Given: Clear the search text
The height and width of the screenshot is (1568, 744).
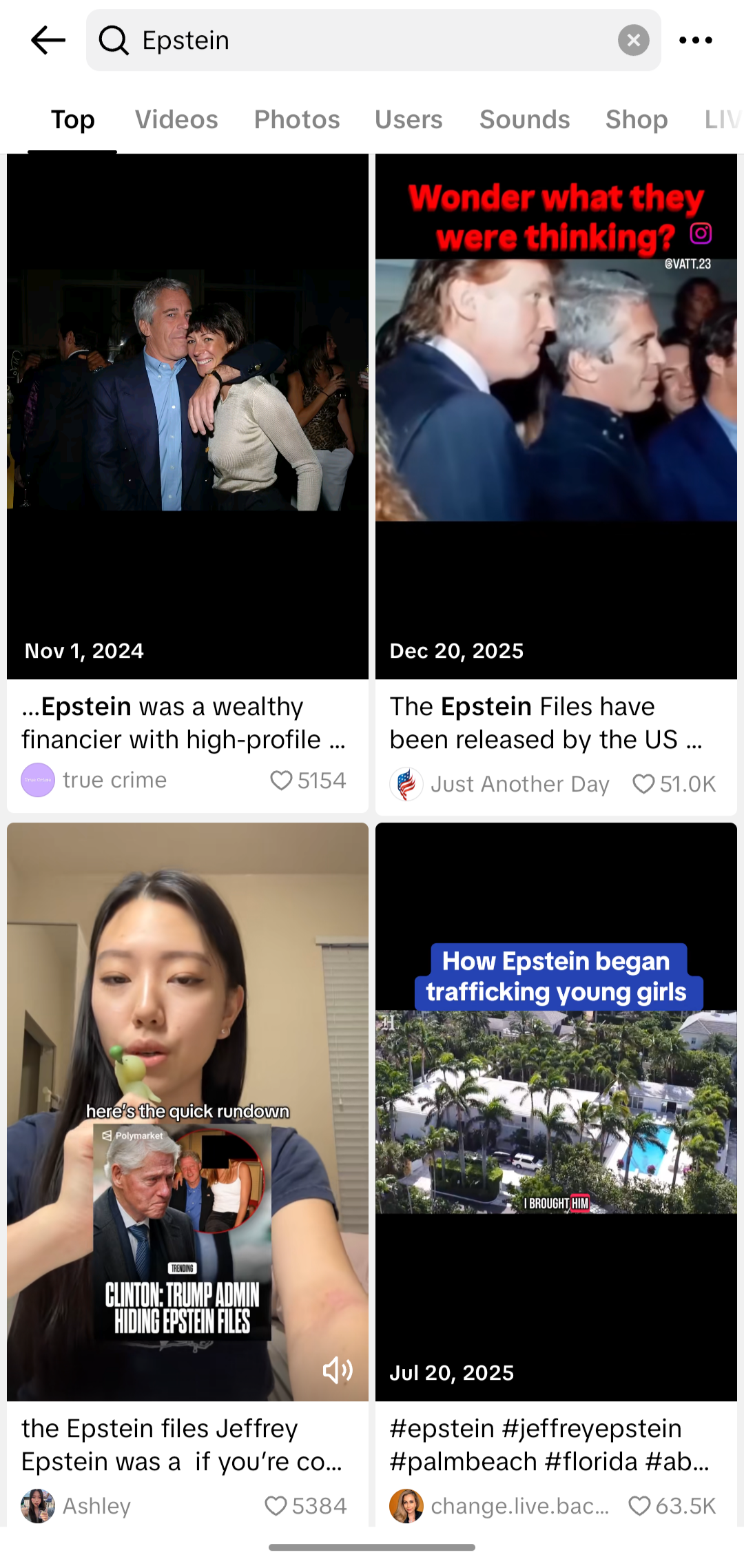Looking at the screenshot, I should point(633,40).
